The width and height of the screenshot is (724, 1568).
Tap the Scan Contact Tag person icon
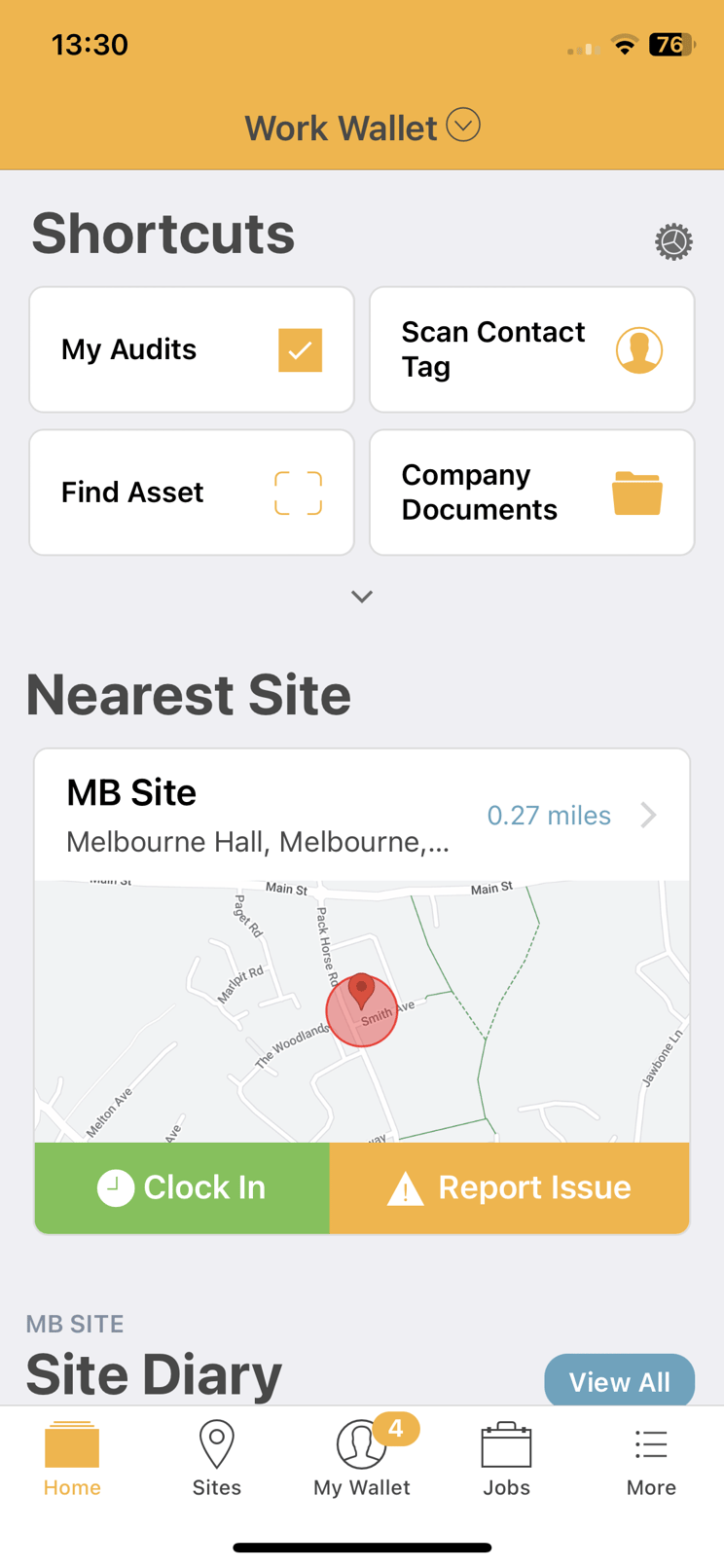[640, 349]
